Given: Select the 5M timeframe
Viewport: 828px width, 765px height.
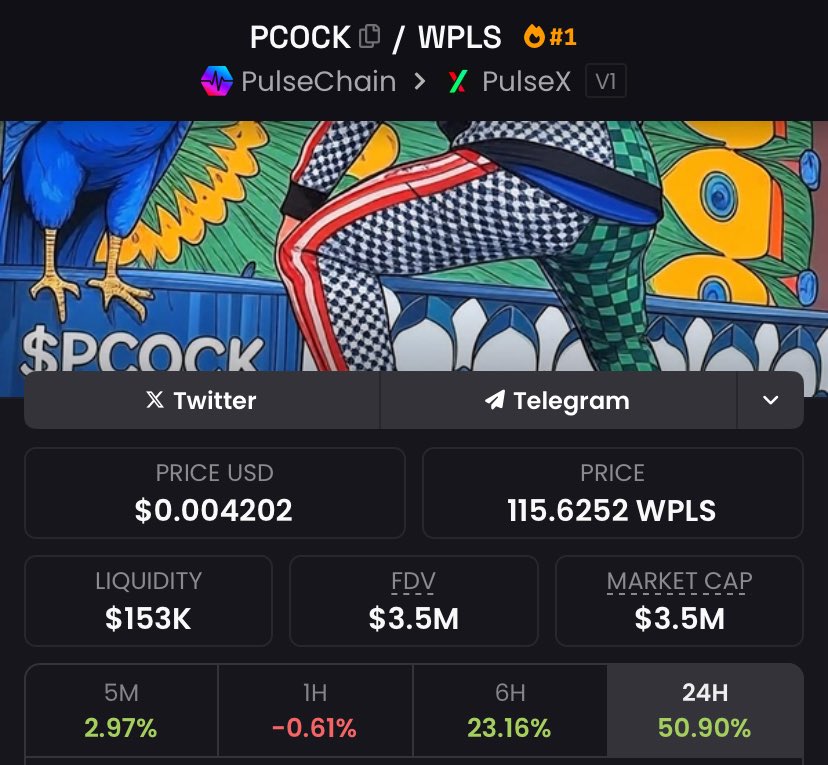Looking at the screenshot, I should coord(121,711).
